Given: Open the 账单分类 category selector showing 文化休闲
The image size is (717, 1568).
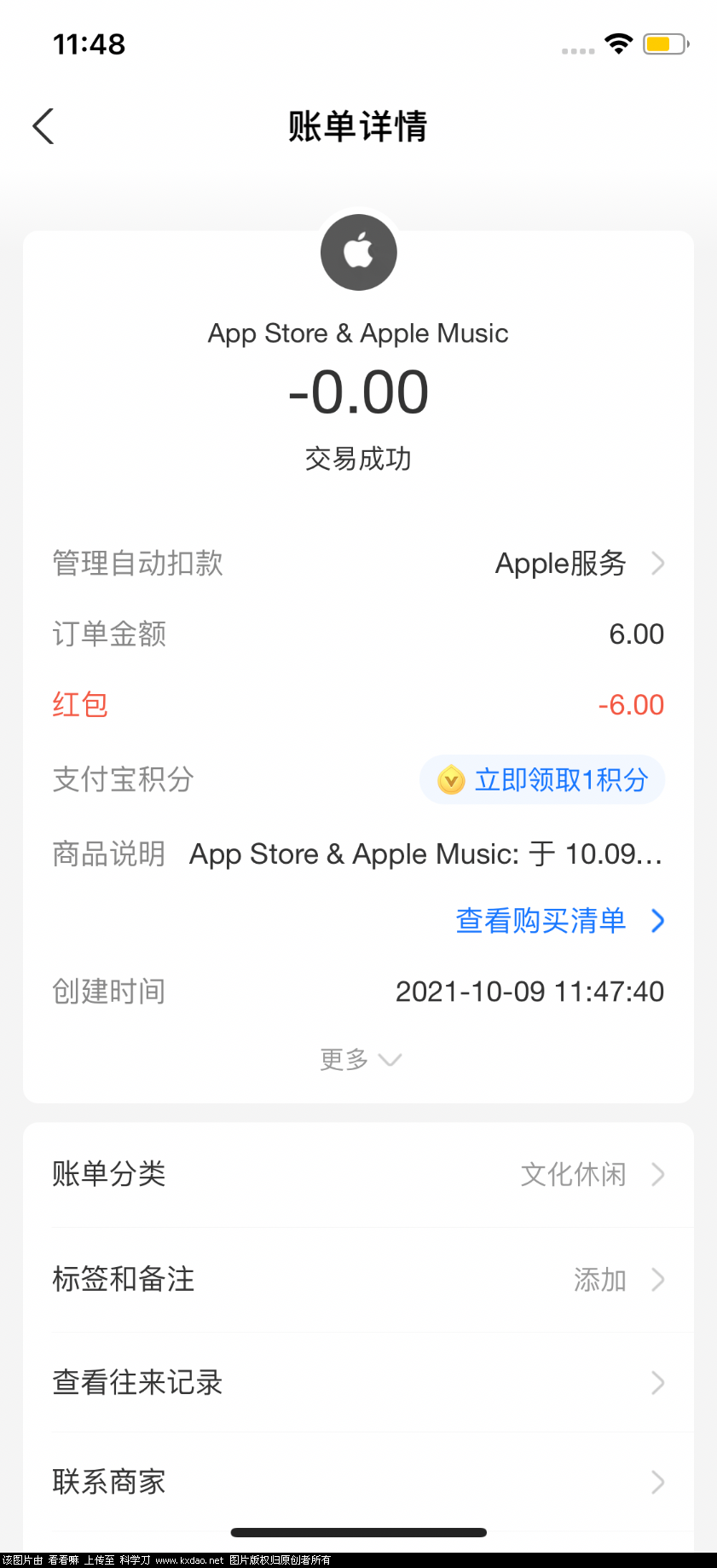Looking at the screenshot, I should pos(358,1174).
